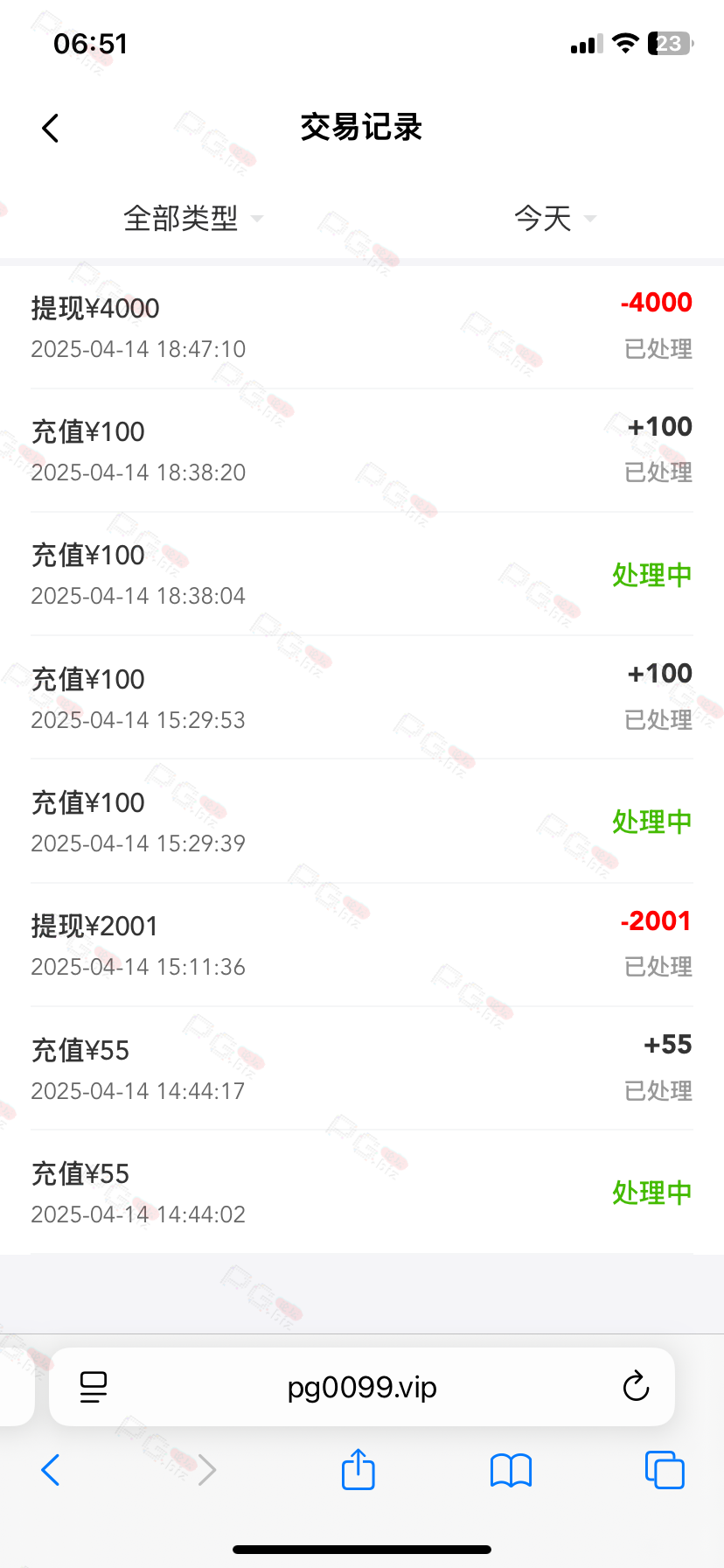Reload the page in Safari
This screenshot has height=1568, width=724.
point(636,1387)
